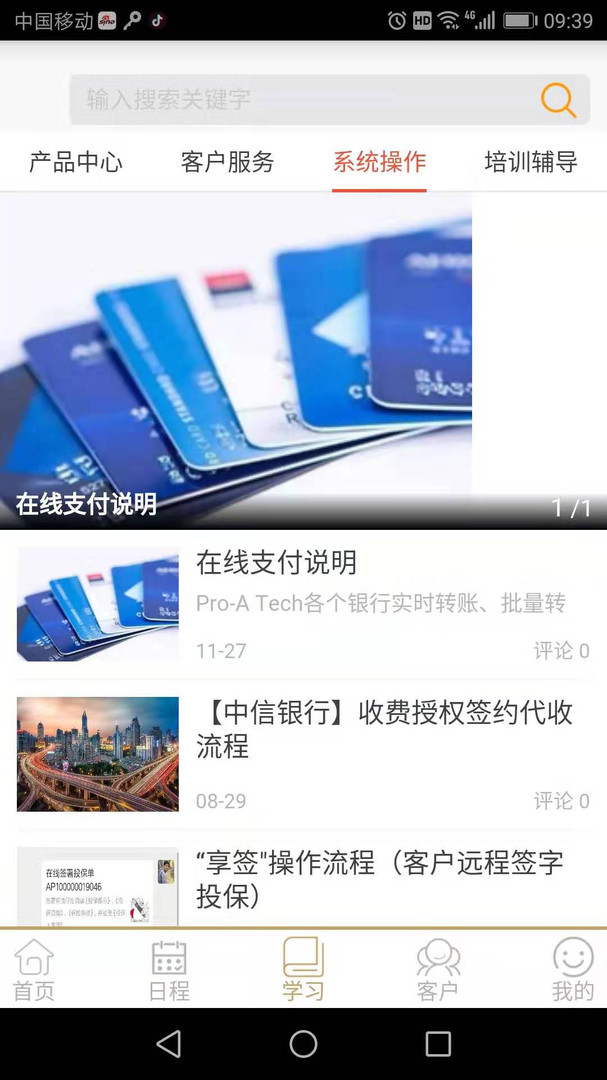The image size is (607, 1080).
Task: Tap the system back button
Action: click(169, 1044)
